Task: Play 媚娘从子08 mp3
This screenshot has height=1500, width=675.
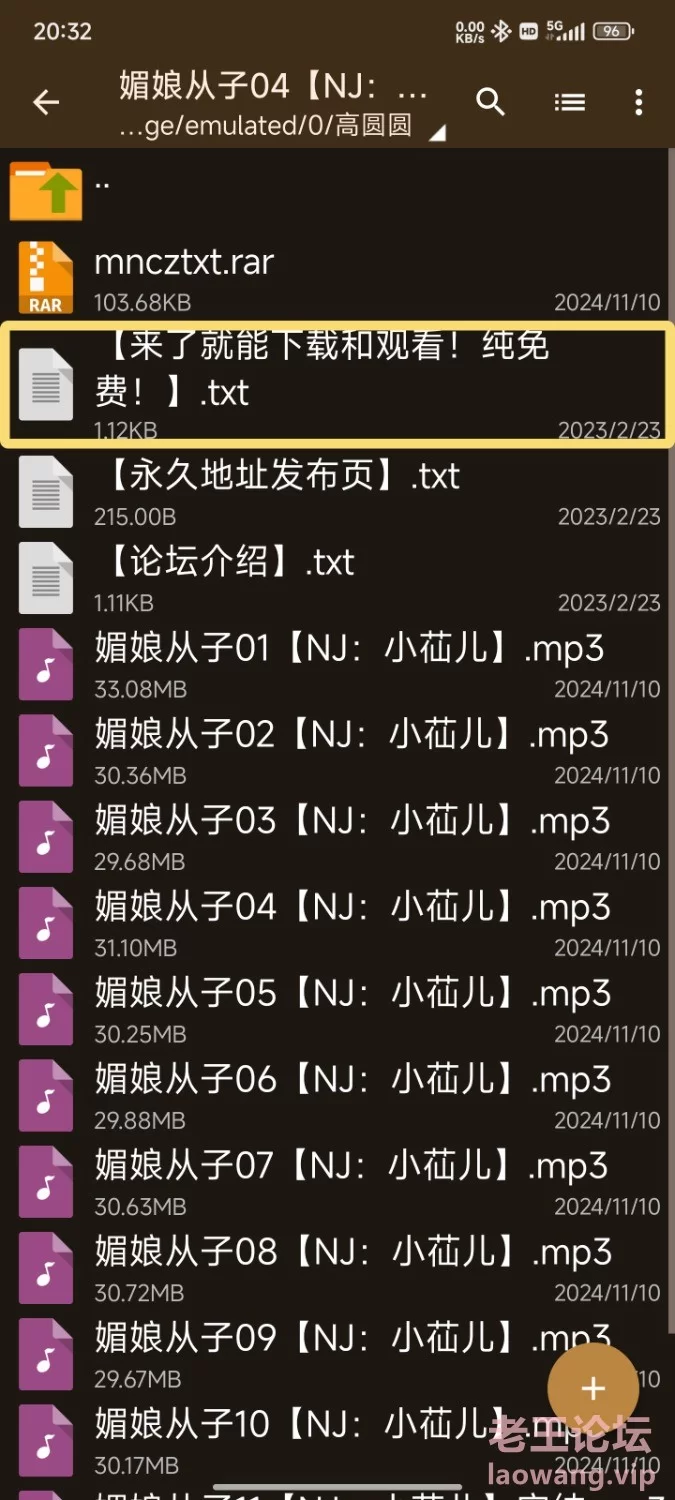Action: (337, 1267)
